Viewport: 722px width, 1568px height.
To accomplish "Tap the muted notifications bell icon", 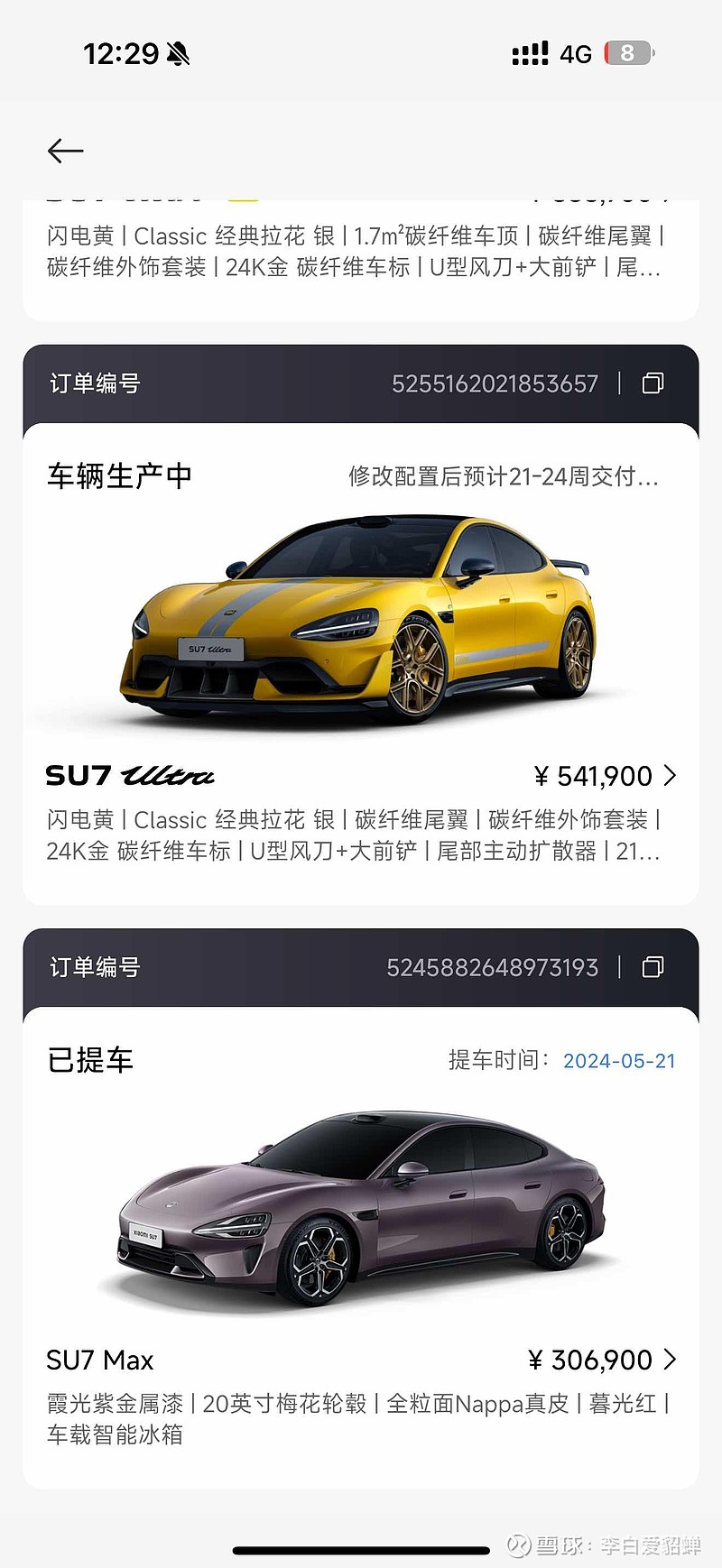I will click(177, 53).
